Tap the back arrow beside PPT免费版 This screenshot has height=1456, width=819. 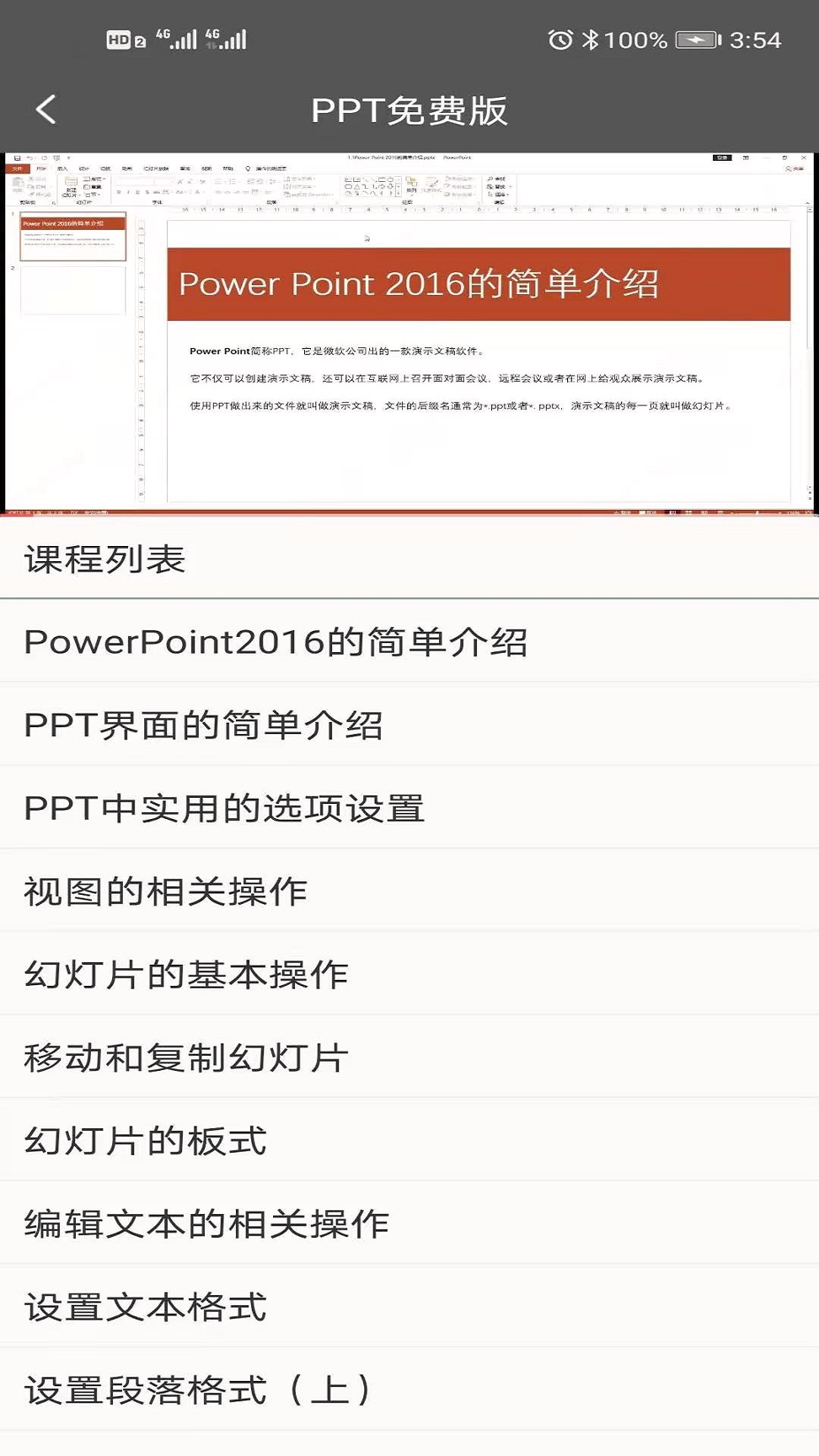click(x=45, y=110)
